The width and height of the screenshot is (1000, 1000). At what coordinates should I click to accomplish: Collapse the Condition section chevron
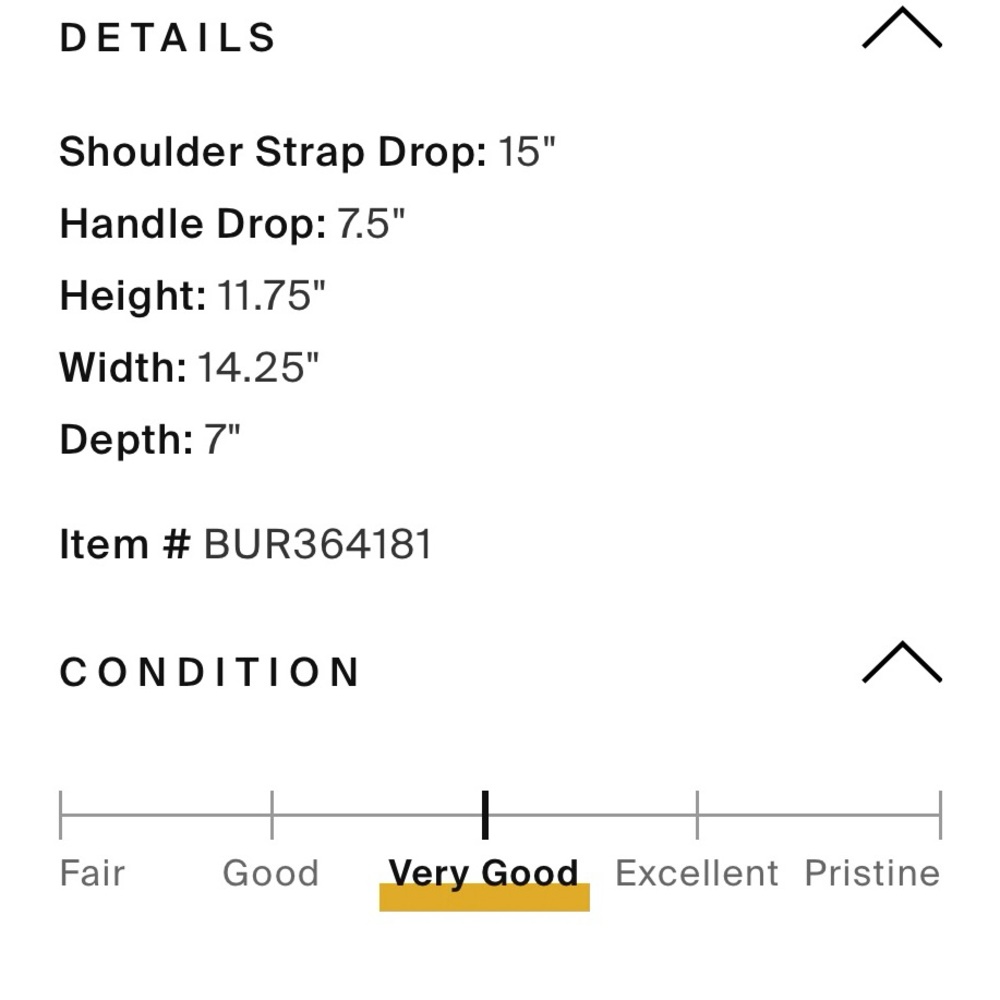click(901, 663)
